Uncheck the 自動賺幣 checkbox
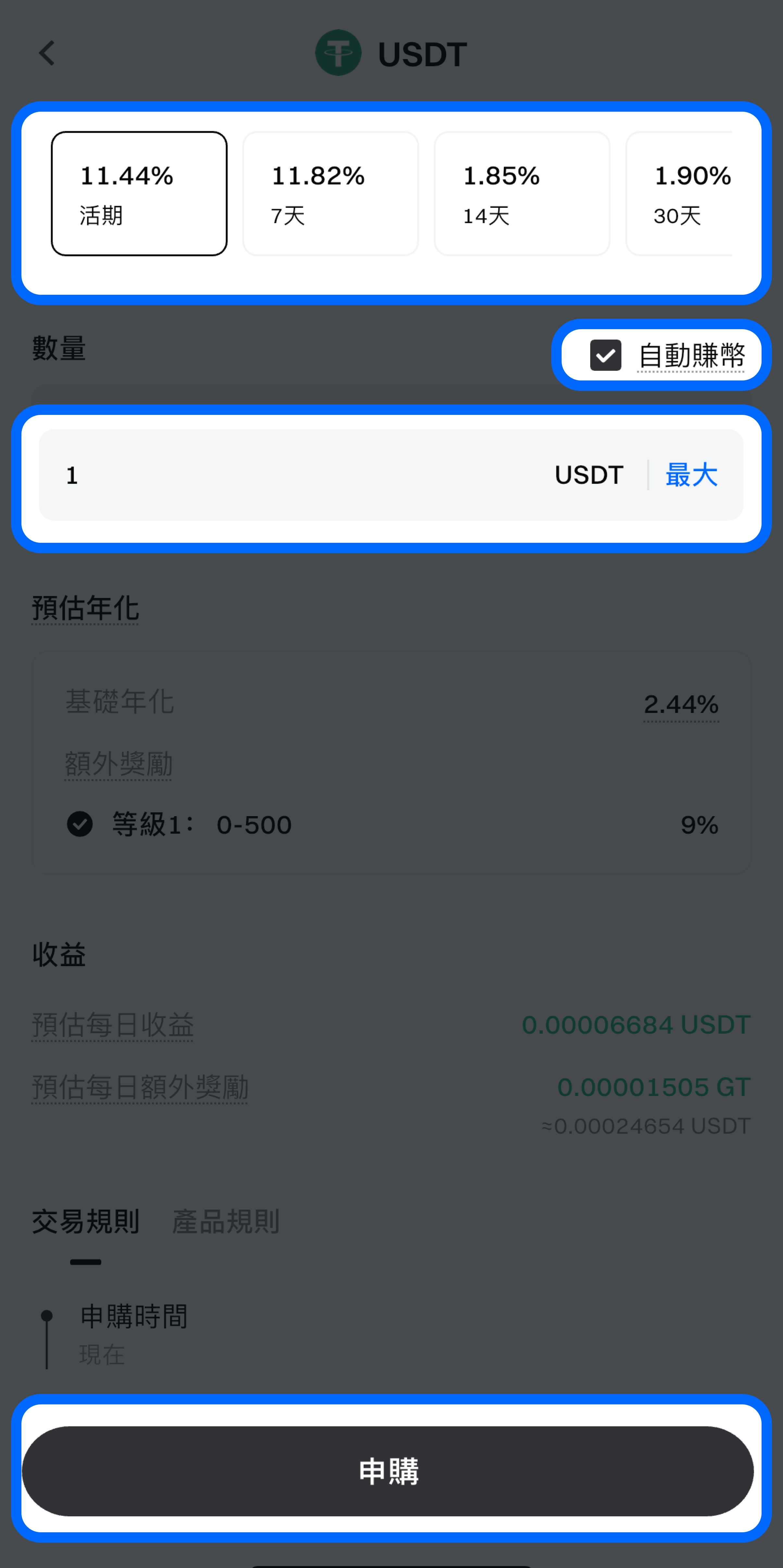 (605, 355)
